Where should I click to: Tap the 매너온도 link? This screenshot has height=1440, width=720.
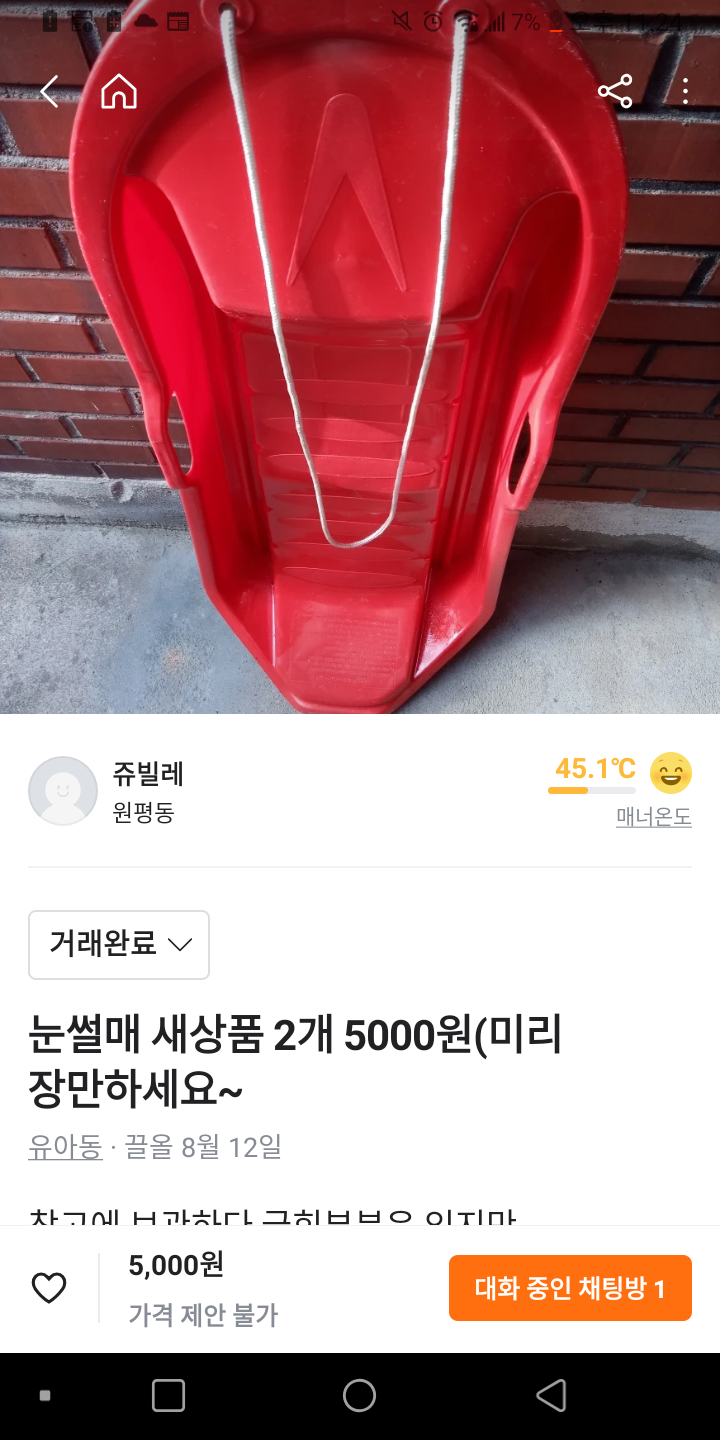653,817
